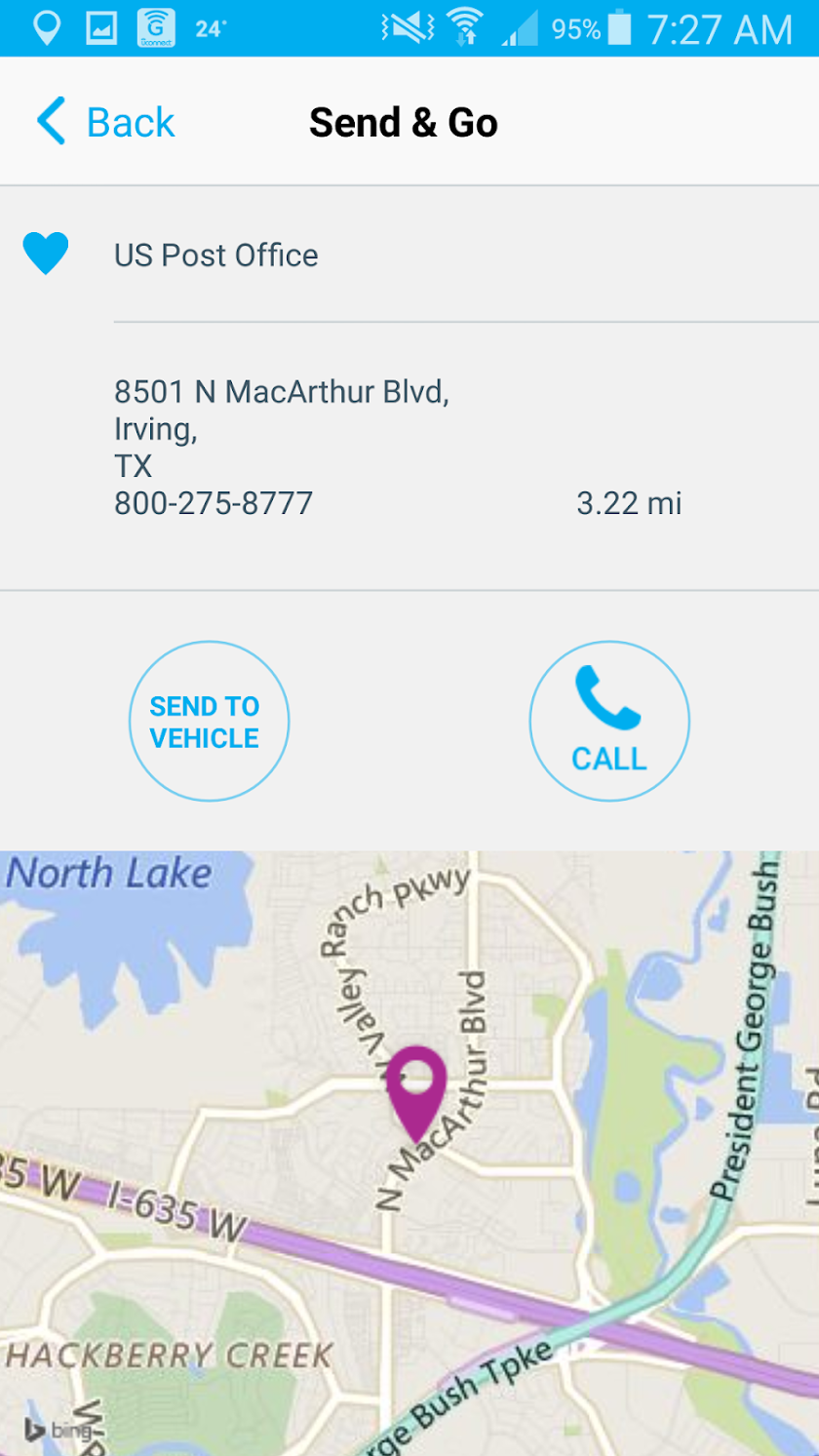
Task: Toggle the favorite heart for US Post Office
Action: 46,254
